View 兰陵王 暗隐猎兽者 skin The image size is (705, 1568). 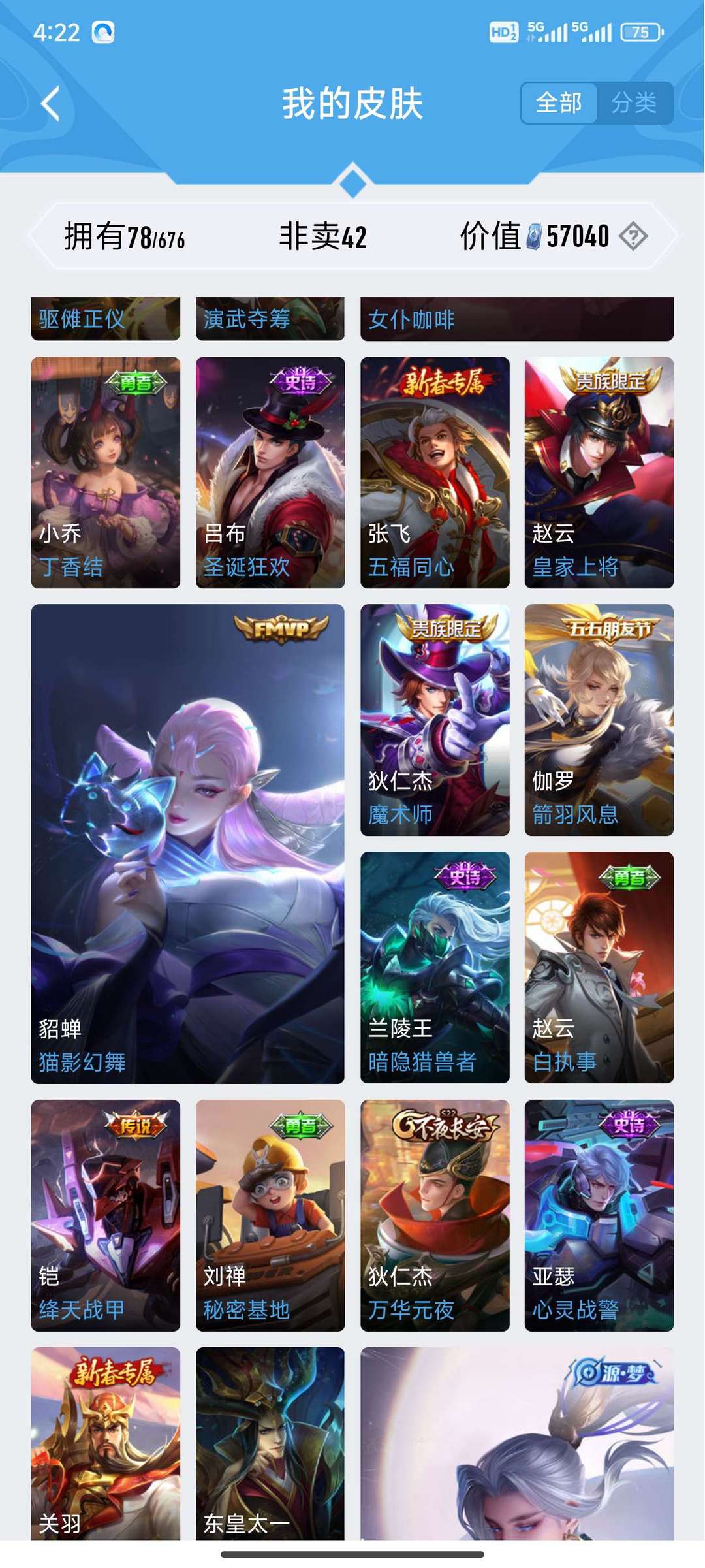(x=435, y=967)
